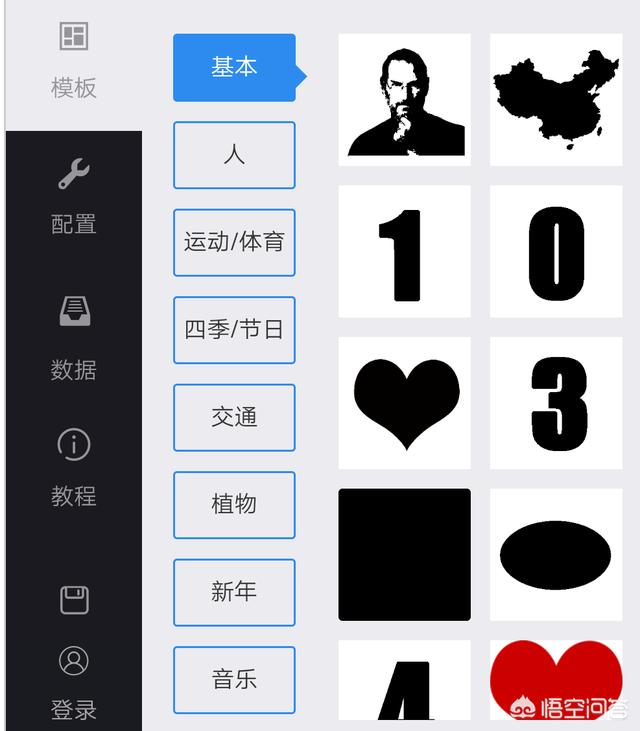Select the 新年 category

click(234, 592)
